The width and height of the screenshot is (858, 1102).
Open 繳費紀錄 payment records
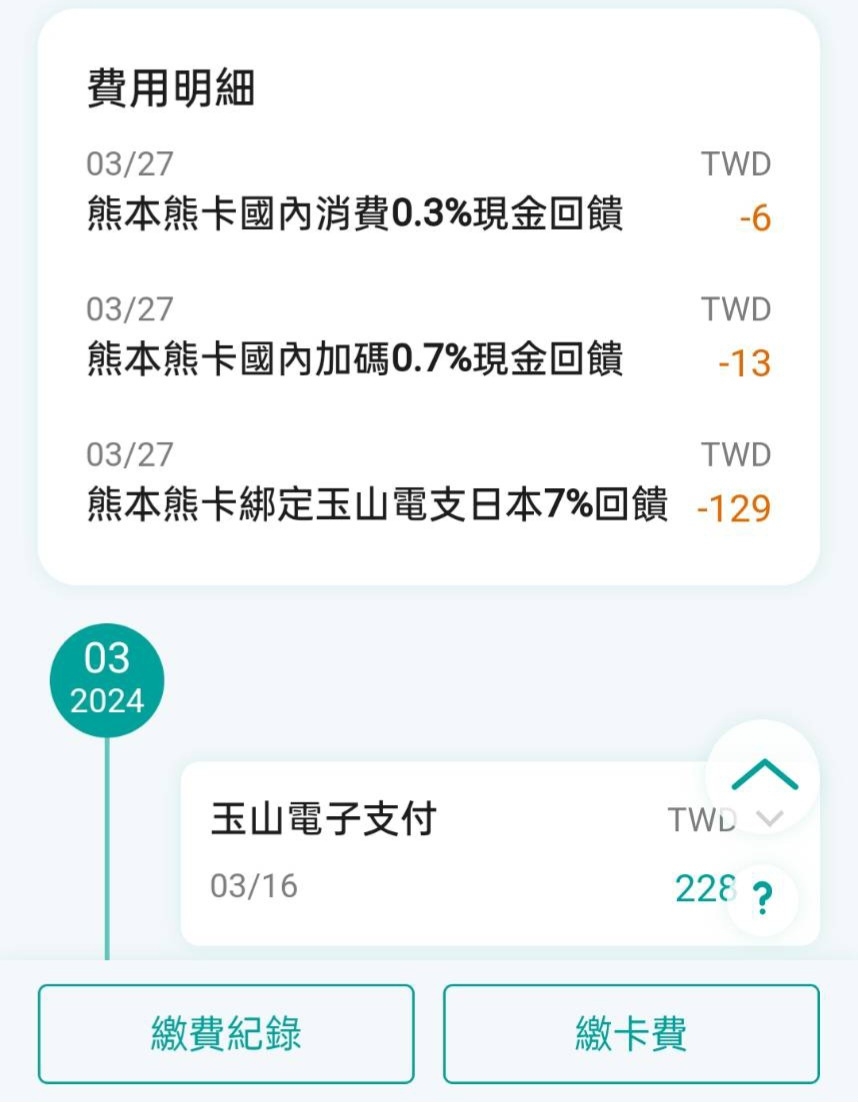tap(226, 1034)
